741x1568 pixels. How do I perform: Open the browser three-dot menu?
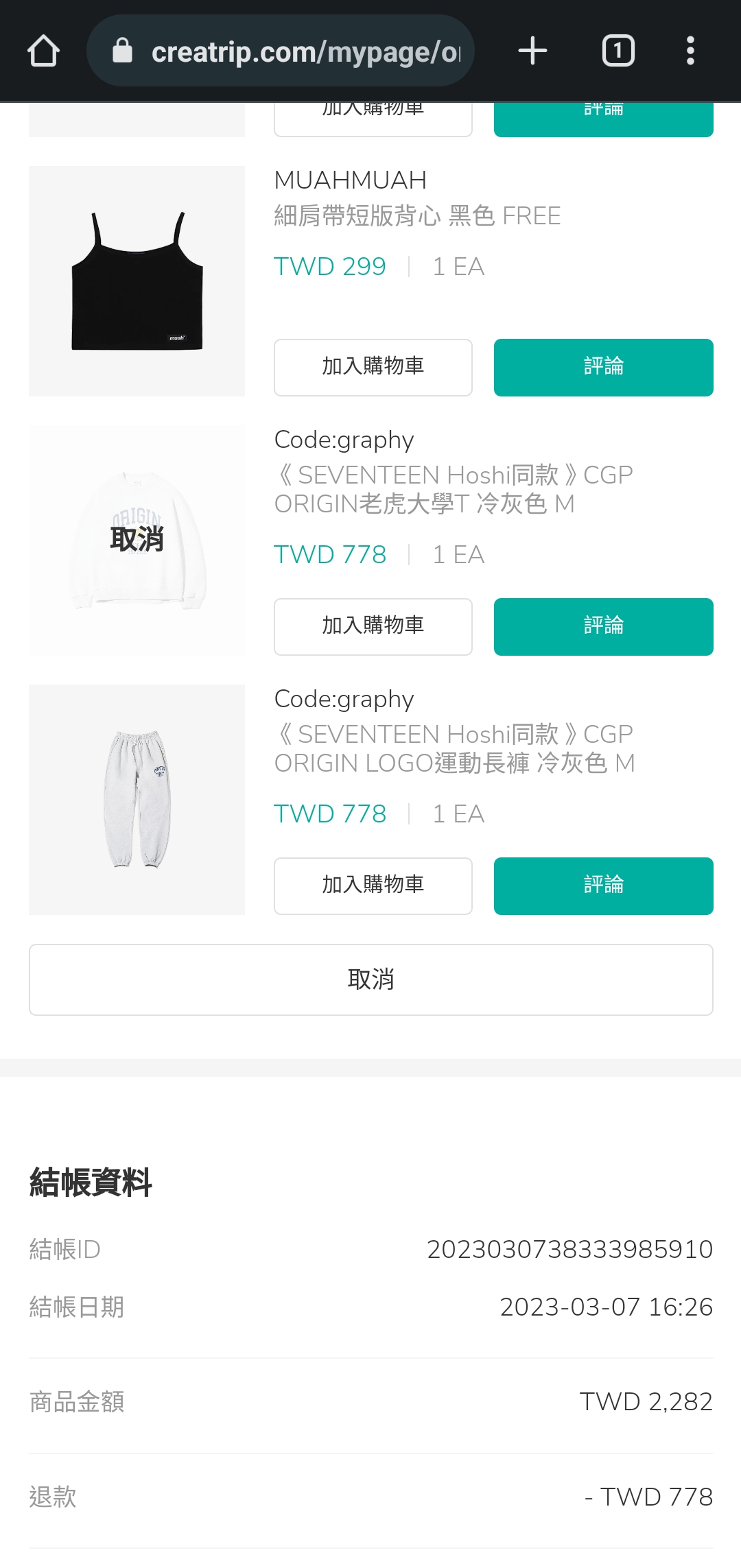click(x=690, y=50)
